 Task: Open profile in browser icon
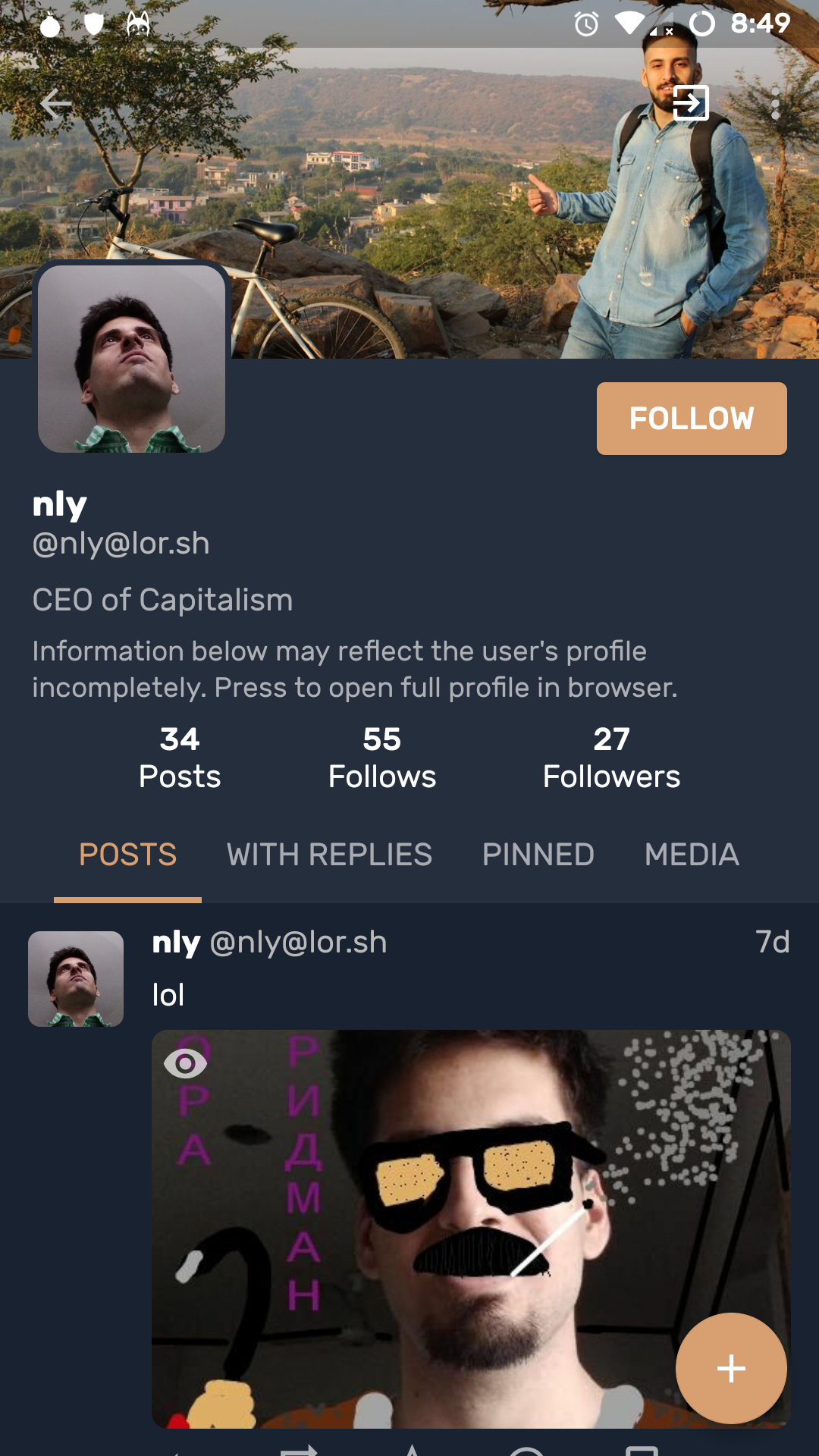point(691,103)
